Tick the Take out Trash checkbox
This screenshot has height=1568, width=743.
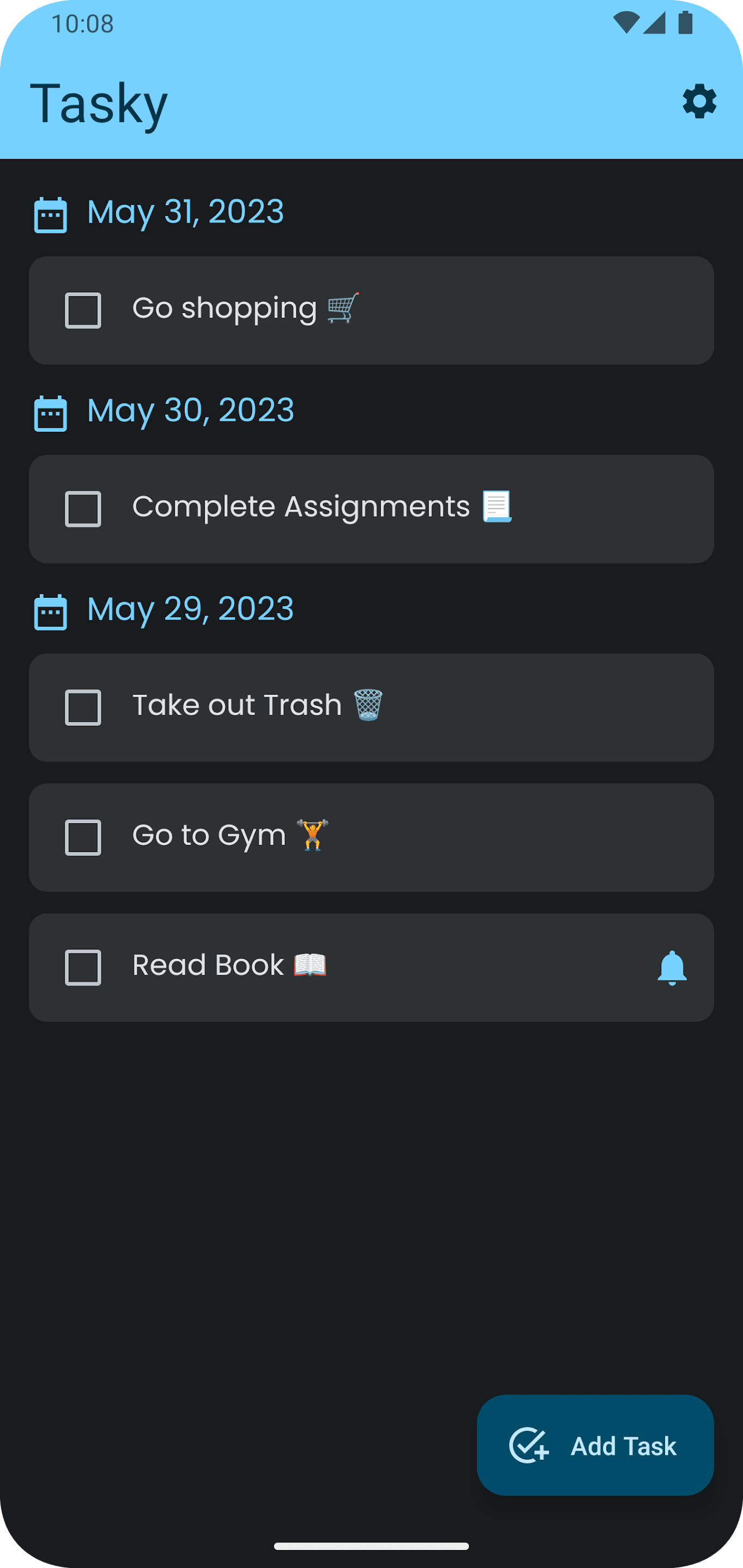click(x=83, y=707)
